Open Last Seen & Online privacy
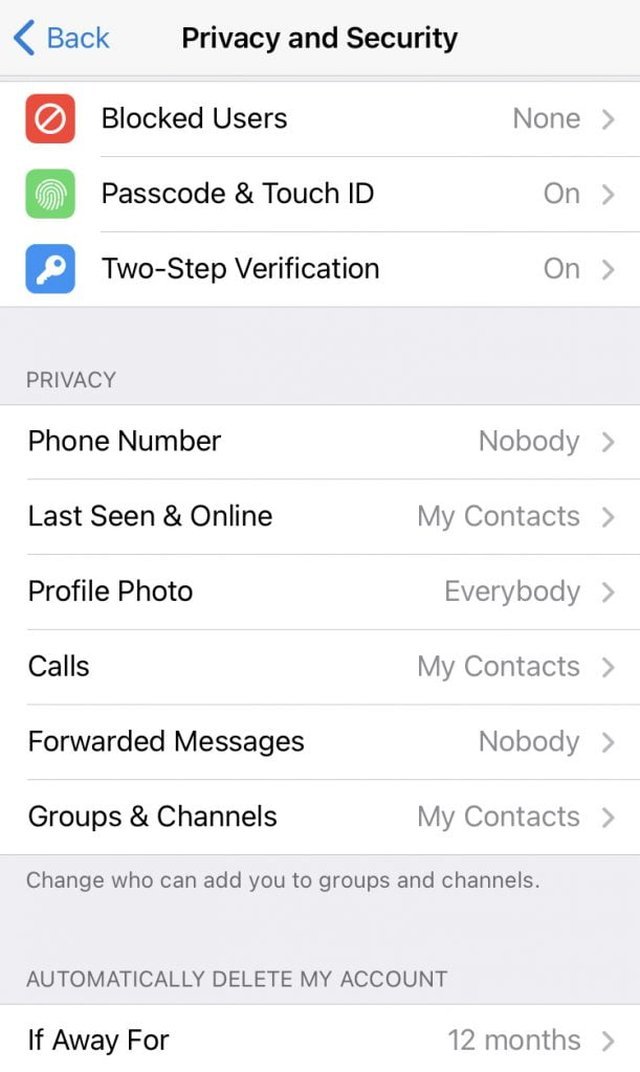The image size is (640, 1072). [320, 517]
